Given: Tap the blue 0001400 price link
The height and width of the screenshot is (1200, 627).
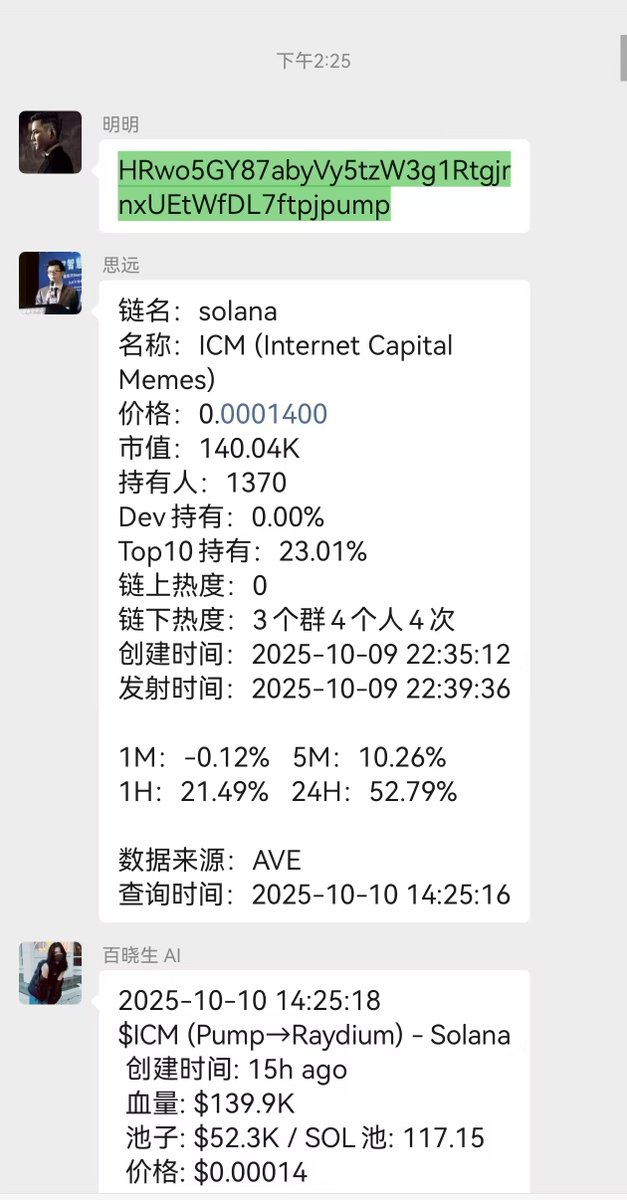Looking at the screenshot, I should tap(273, 414).
